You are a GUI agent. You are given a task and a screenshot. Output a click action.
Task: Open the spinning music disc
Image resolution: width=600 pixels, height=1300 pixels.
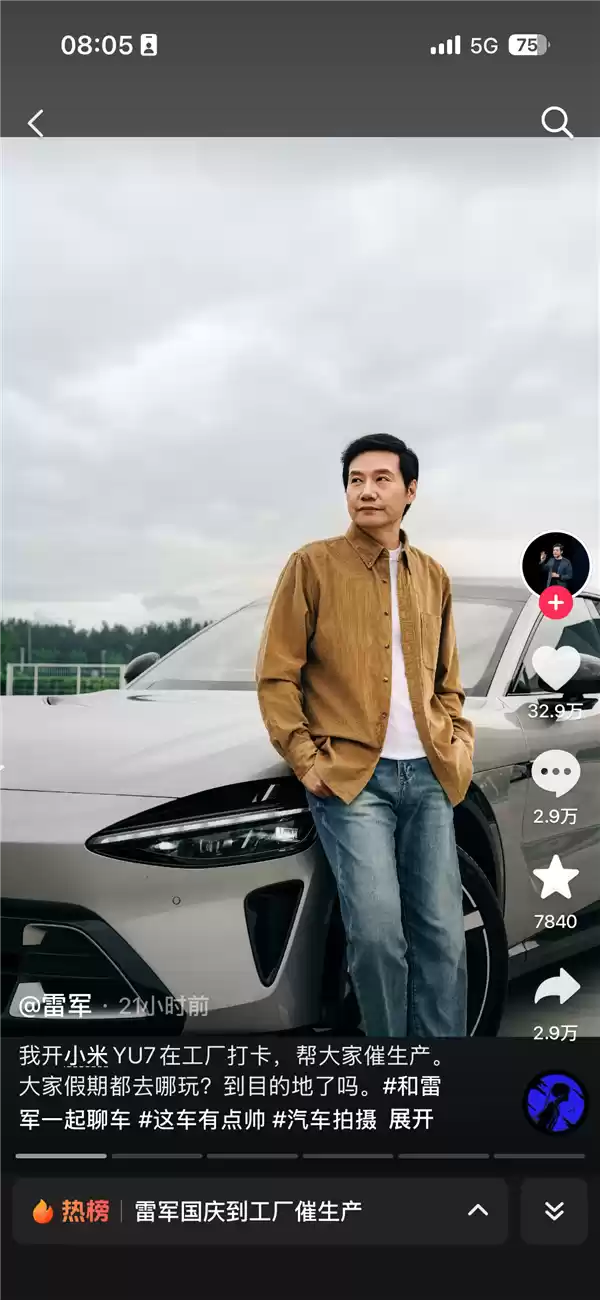click(x=555, y=1102)
